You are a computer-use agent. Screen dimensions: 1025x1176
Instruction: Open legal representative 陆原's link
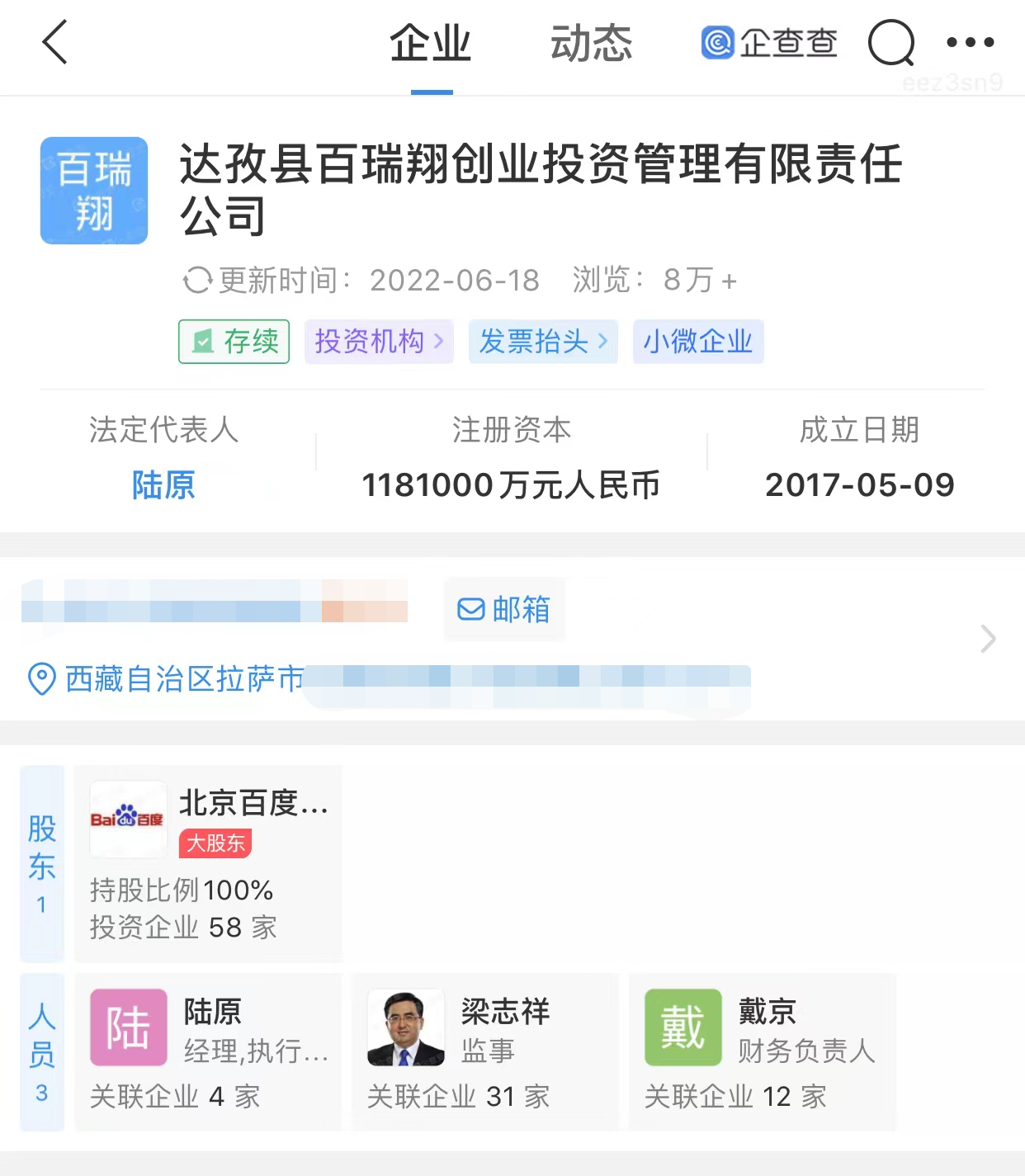(x=163, y=485)
